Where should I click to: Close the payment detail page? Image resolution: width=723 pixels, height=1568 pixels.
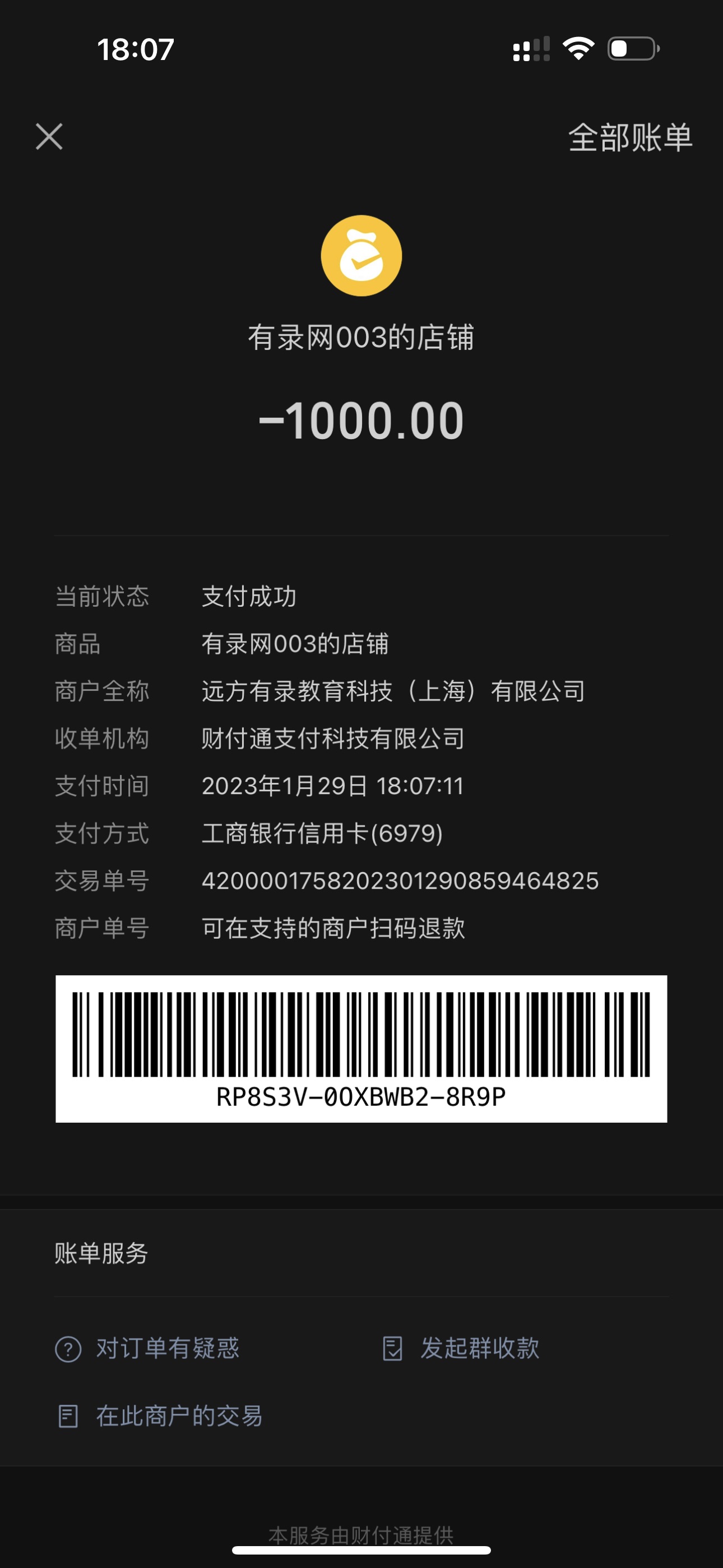49,136
